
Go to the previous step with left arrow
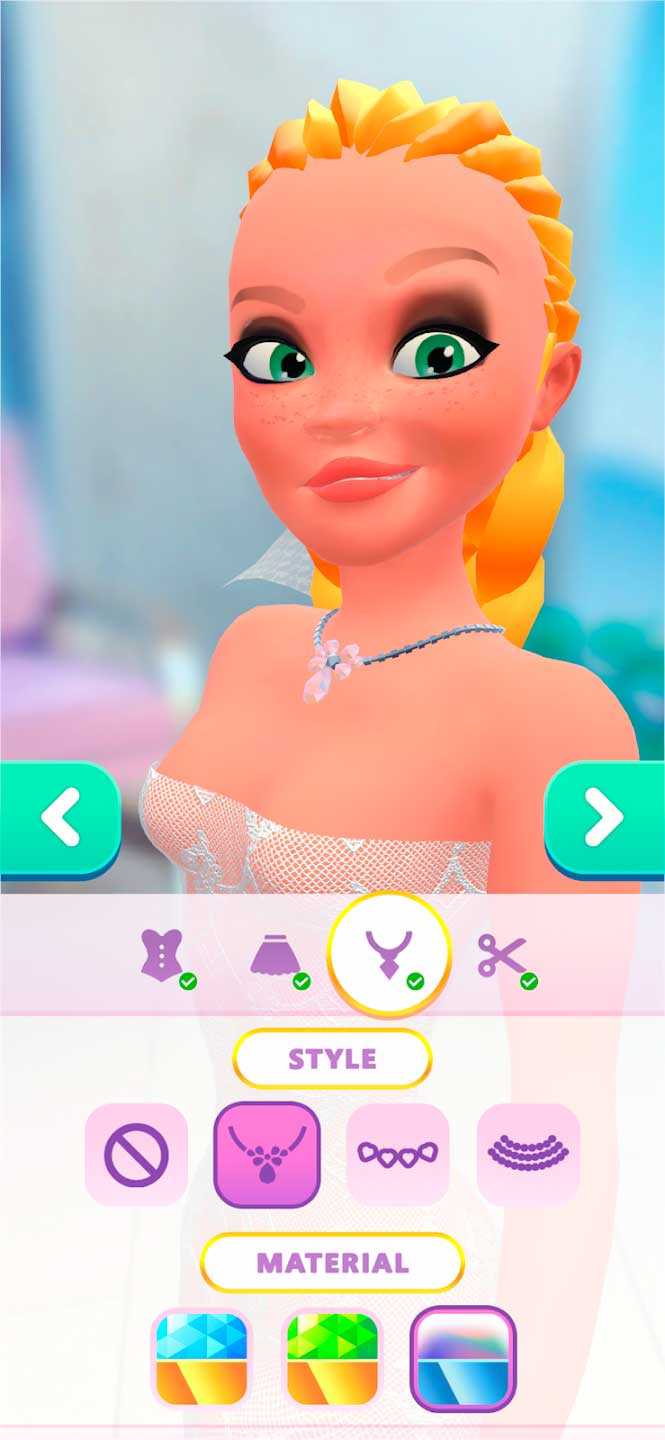coord(60,819)
